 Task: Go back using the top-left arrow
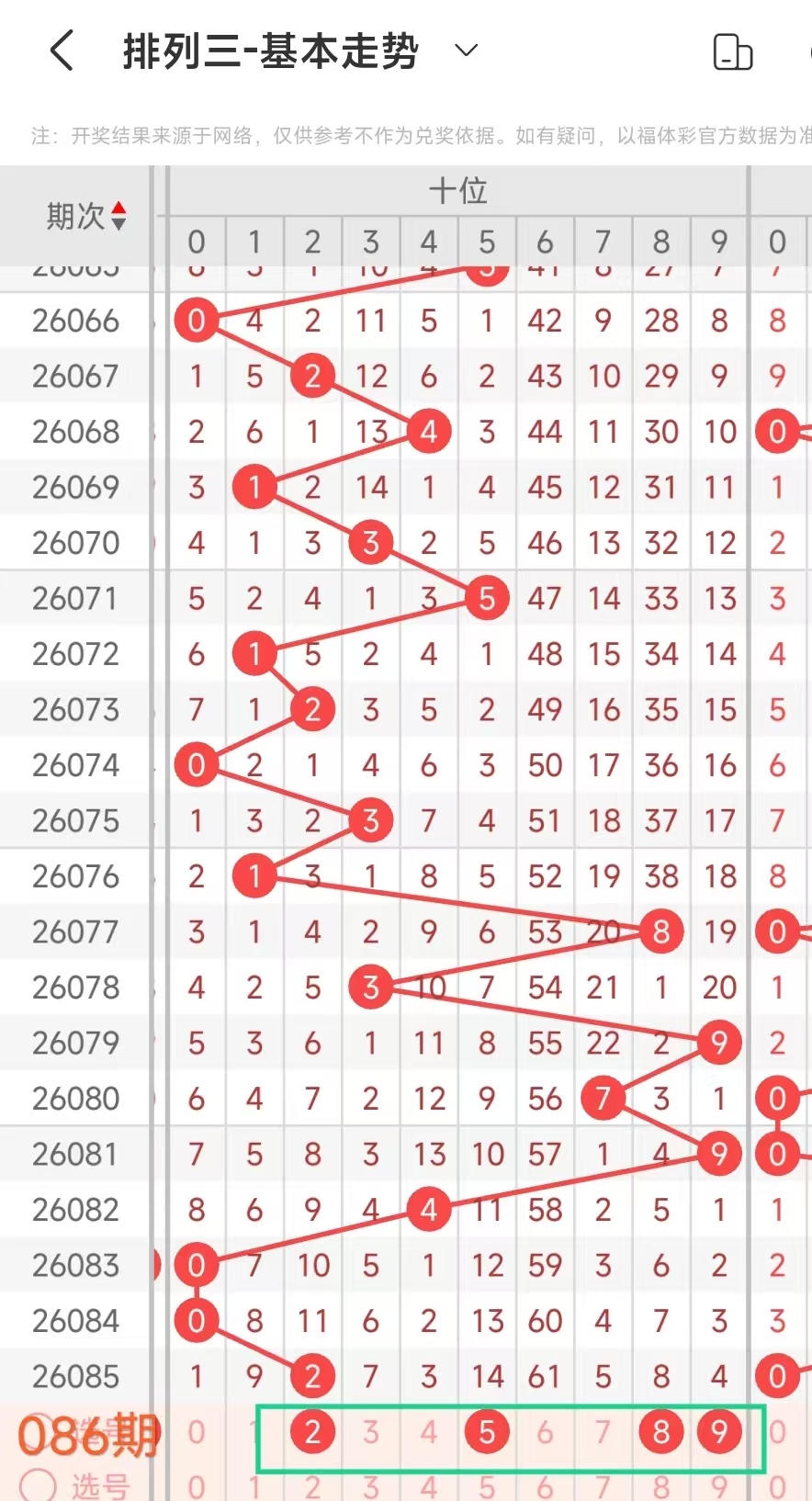pyautogui.click(x=62, y=51)
